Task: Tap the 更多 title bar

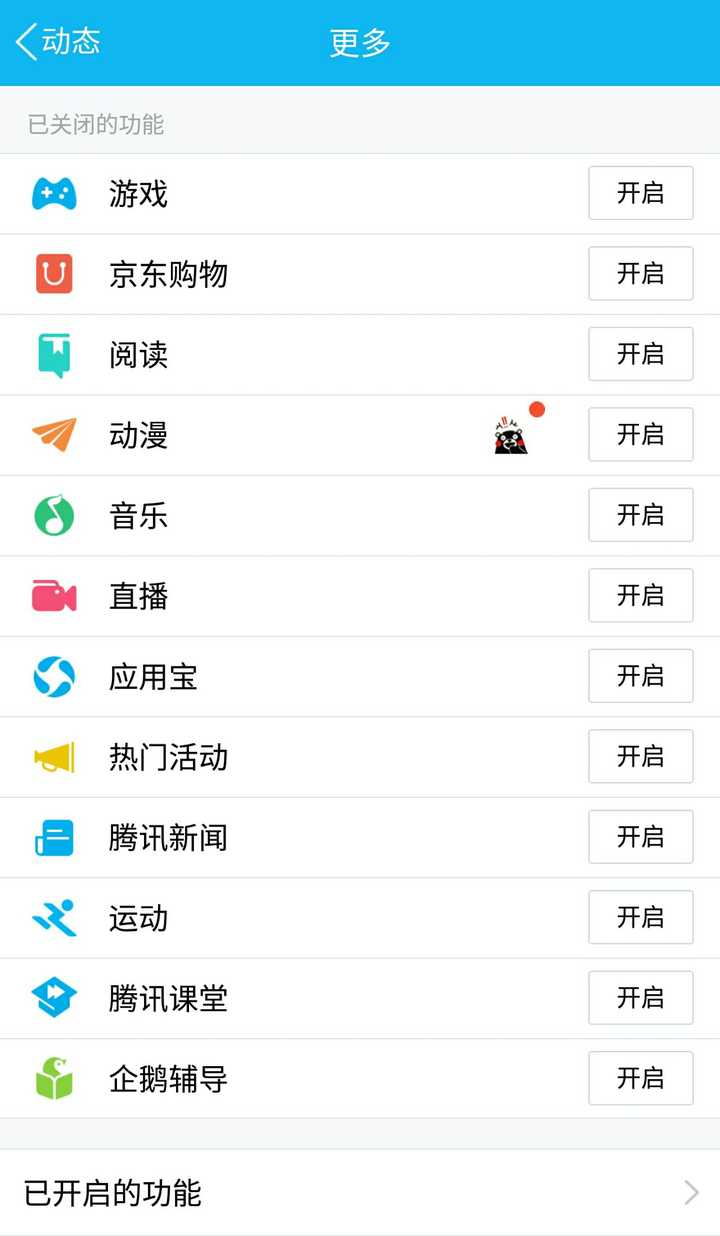Action: [x=358, y=43]
